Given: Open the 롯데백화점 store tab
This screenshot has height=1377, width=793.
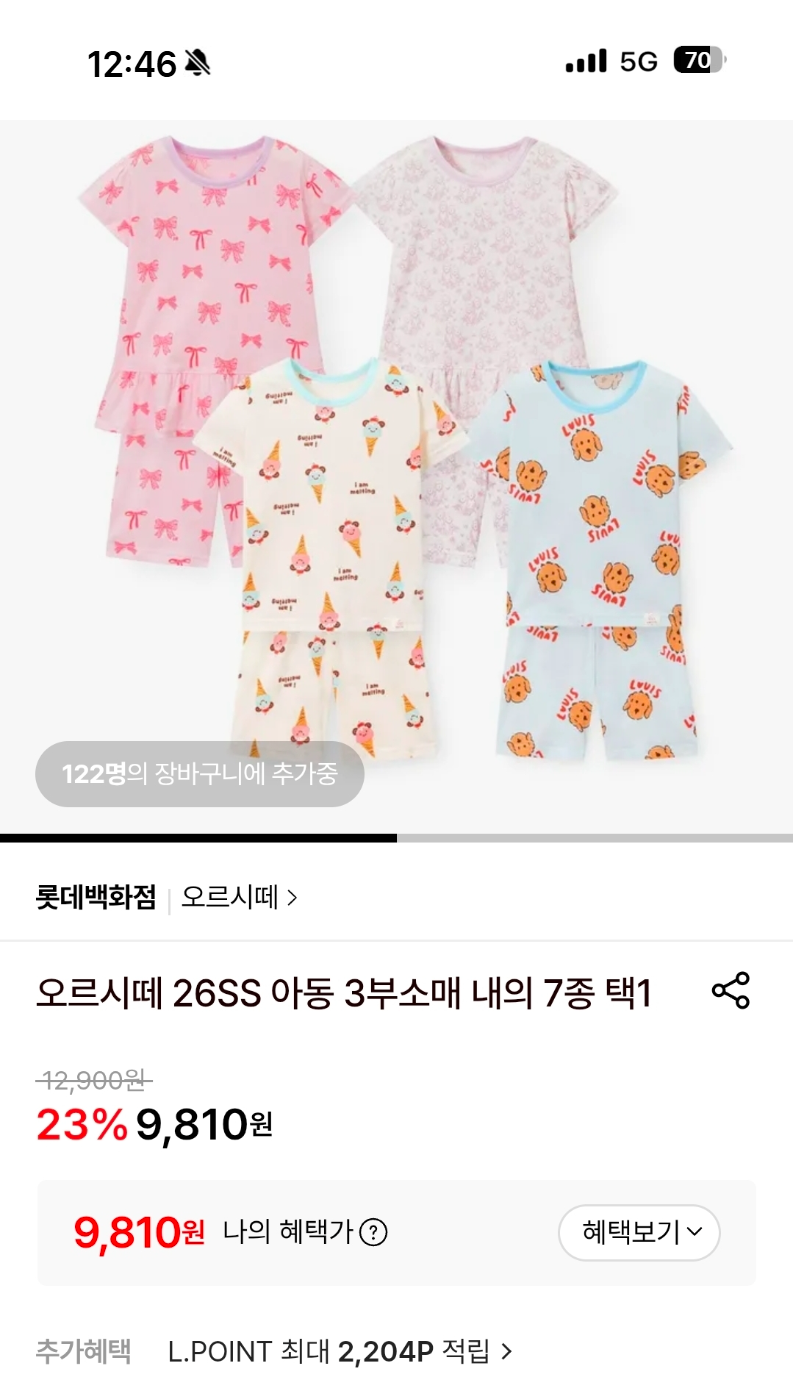Looking at the screenshot, I should click(94, 897).
